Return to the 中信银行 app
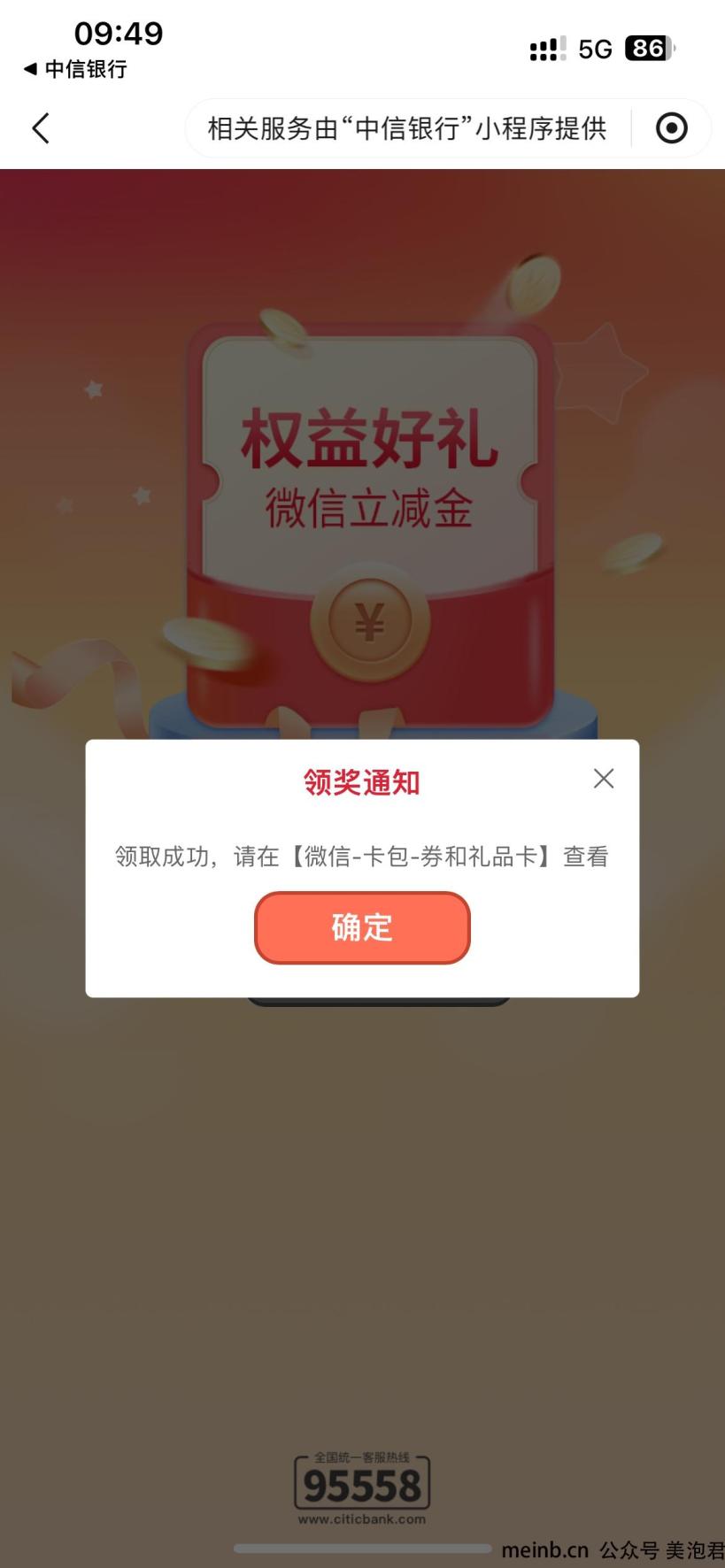This screenshot has height=1568, width=725. (x=75, y=69)
